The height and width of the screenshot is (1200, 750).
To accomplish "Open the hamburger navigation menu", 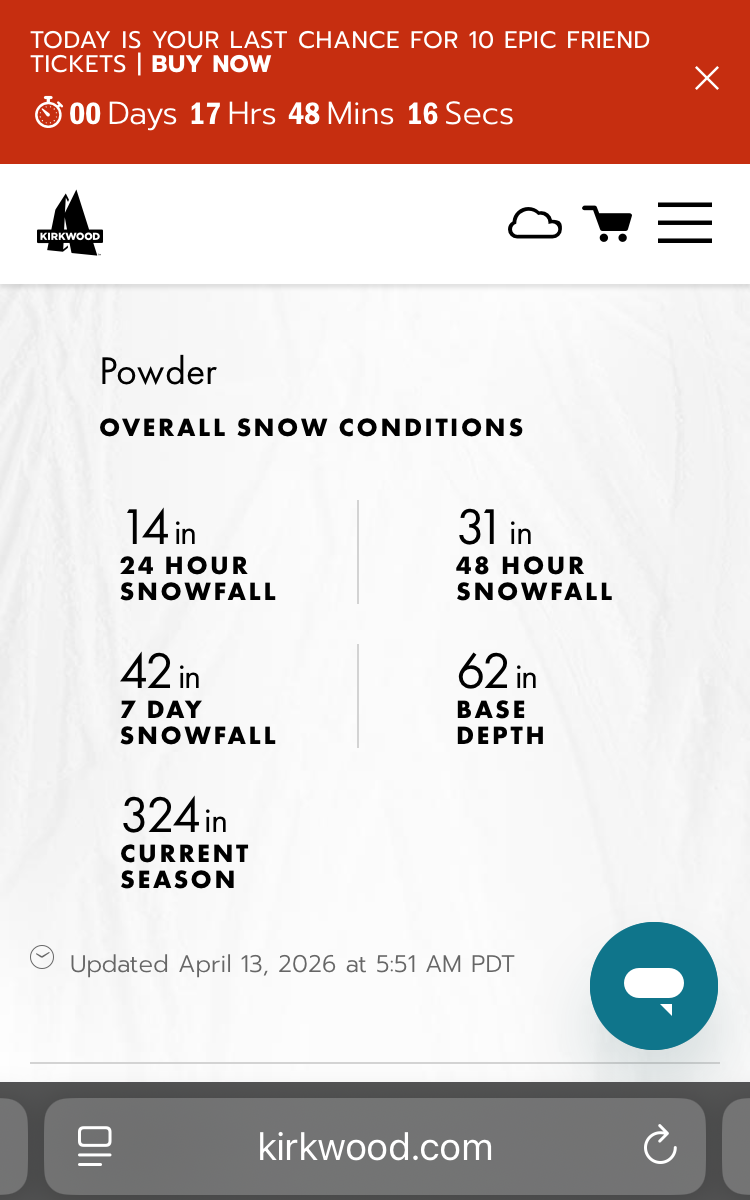I will [684, 223].
